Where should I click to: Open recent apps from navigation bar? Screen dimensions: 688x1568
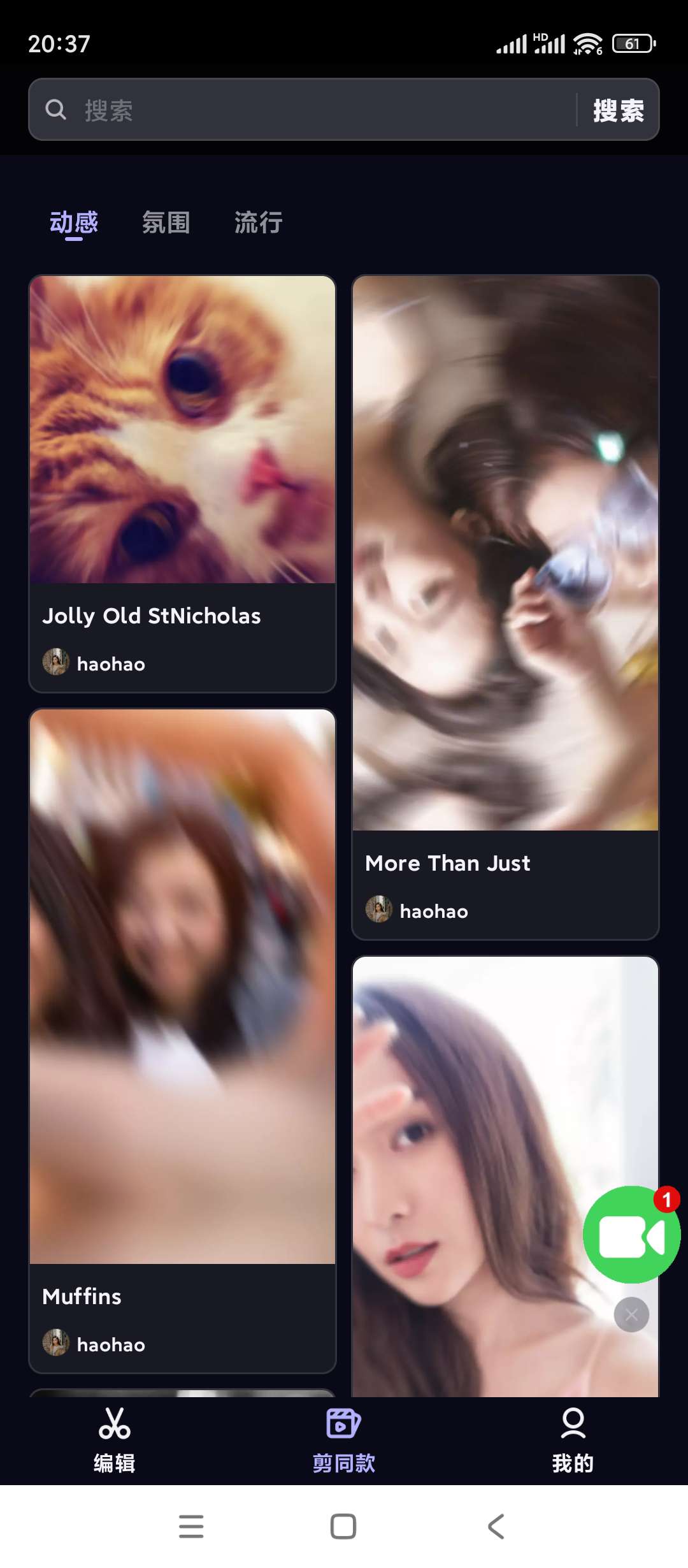(x=191, y=1527)
